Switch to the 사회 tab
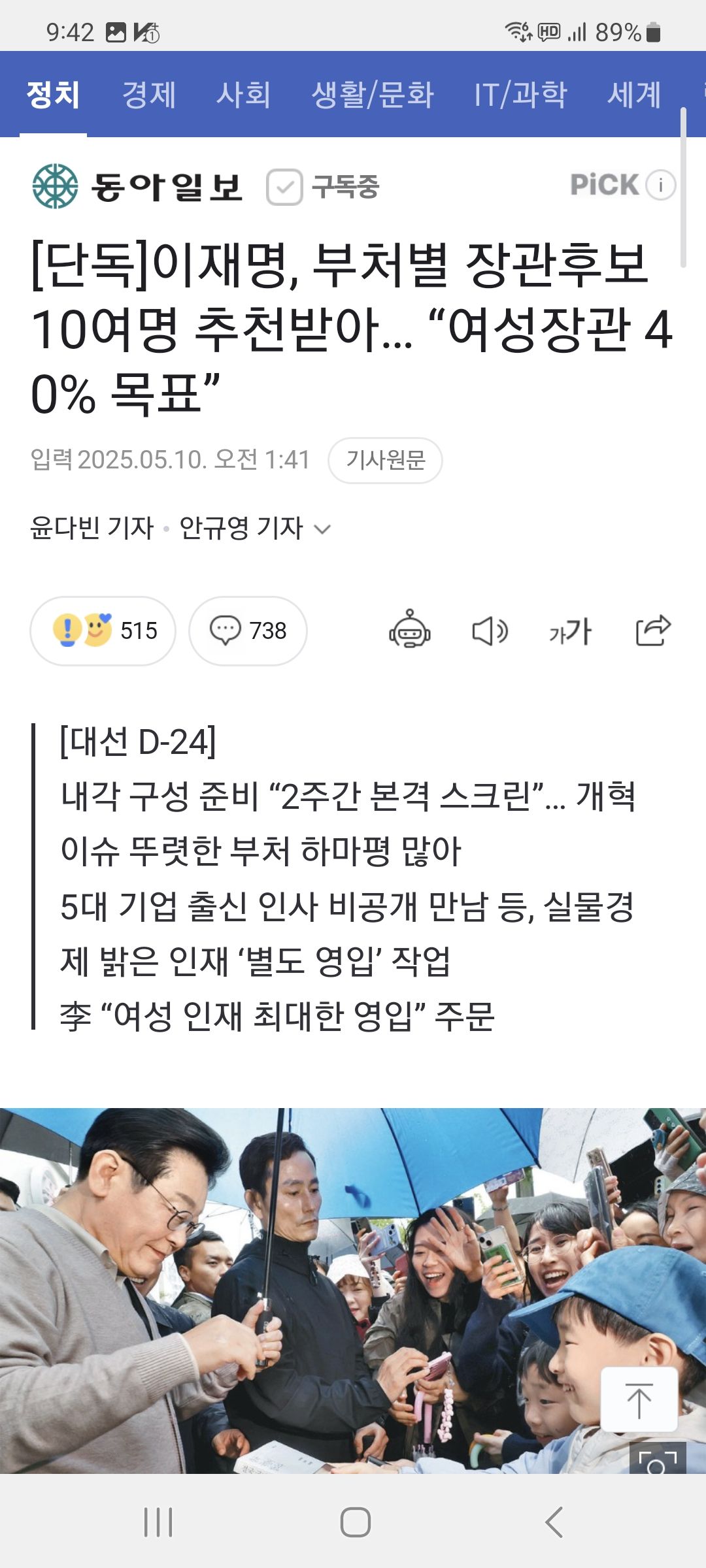 coord(243,95)
